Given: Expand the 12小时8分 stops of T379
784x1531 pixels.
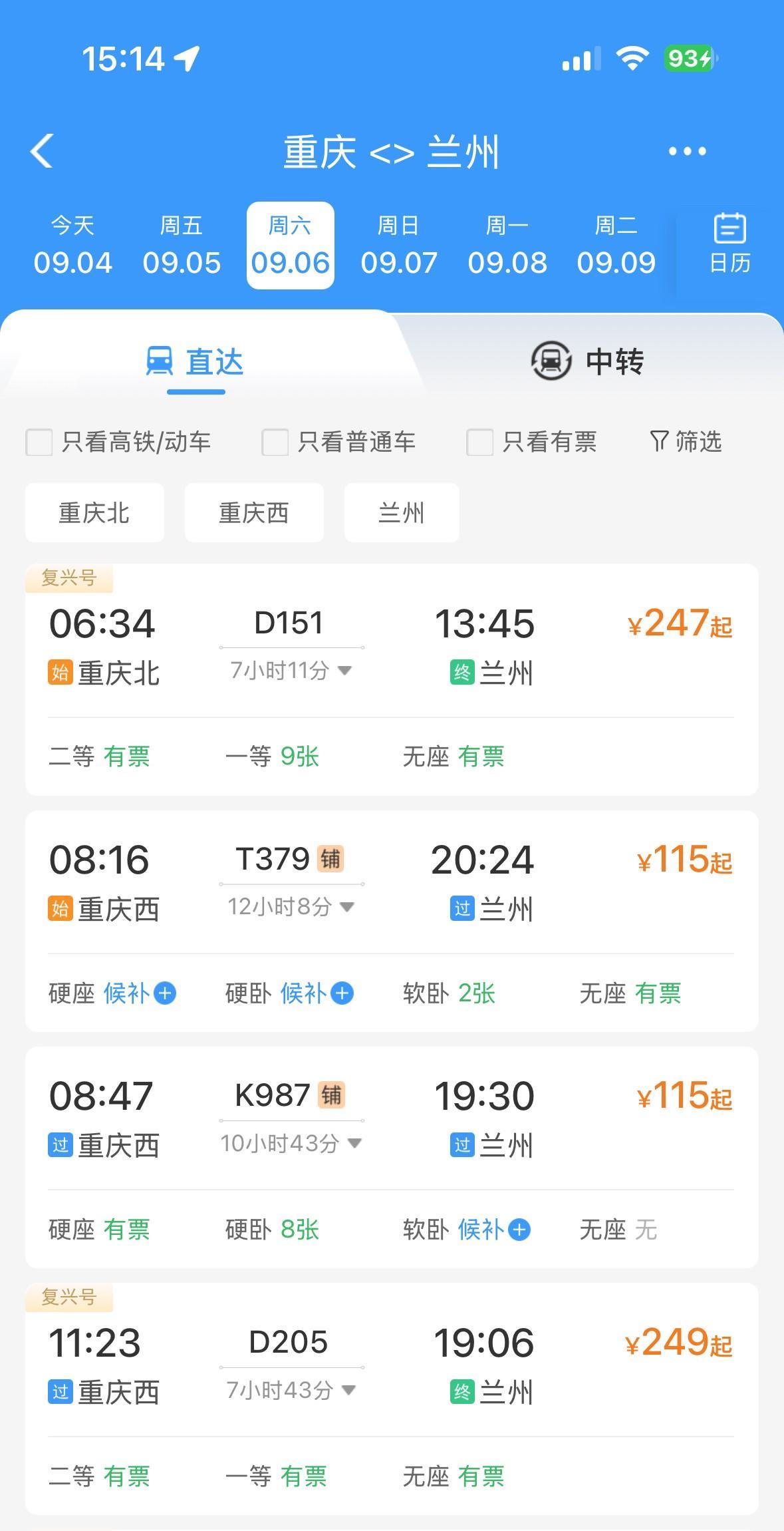Looking at the screenshot, I should pyautogui.click(x=291, y=907).
